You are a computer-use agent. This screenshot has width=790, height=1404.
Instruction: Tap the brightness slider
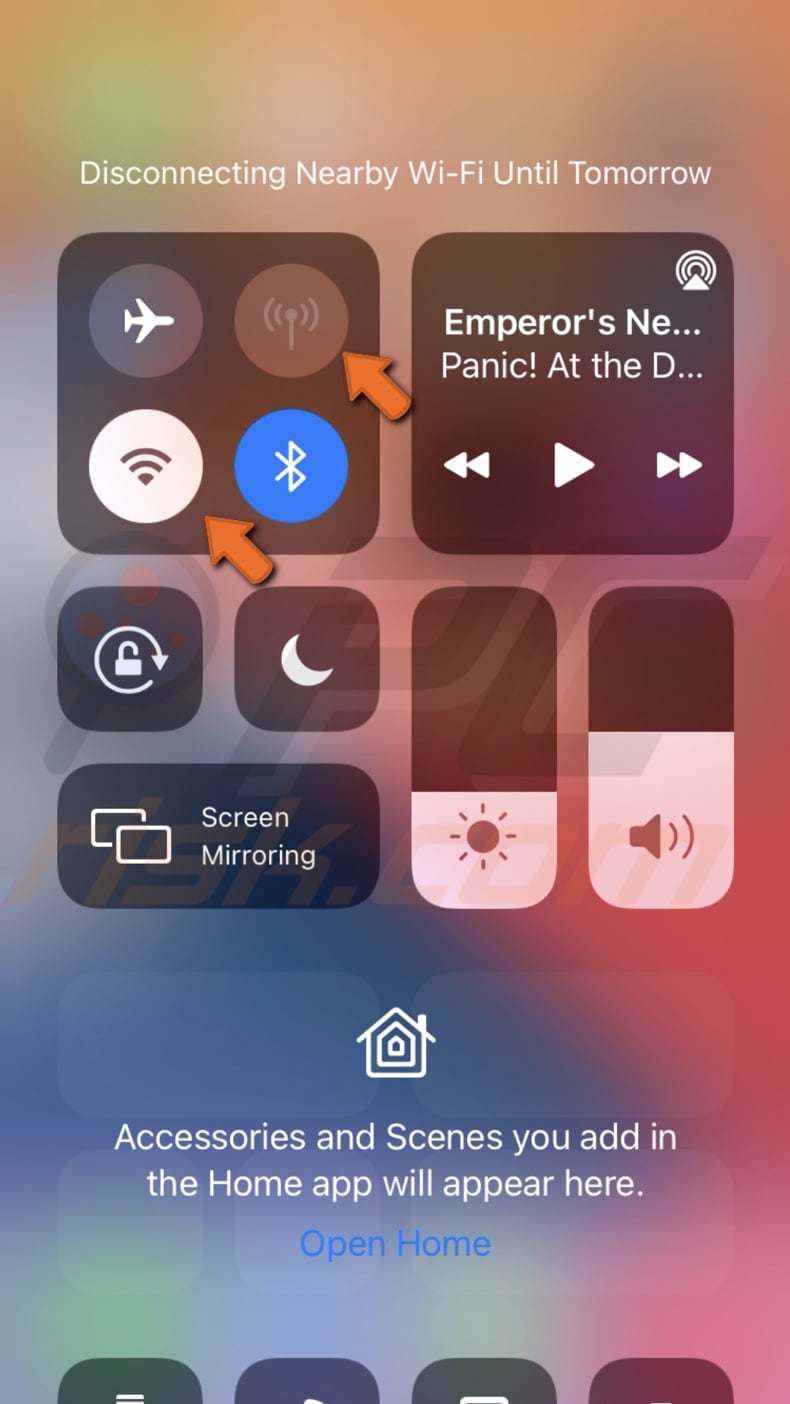(x=484, y=748)
